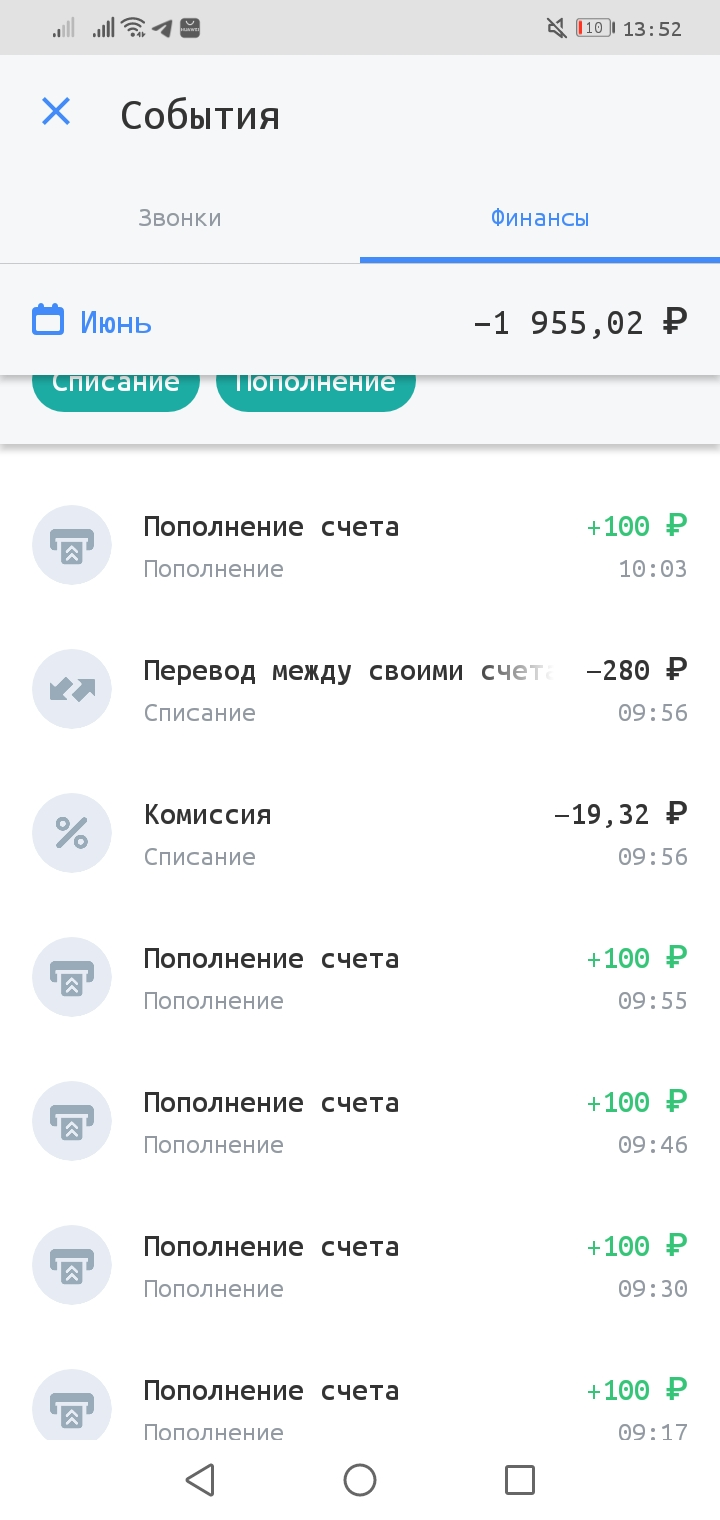Image resolution: width=720 pixels, height=1520 pixels.
Task: Open the 10:03 Пополнение счета entry
Action: pos(360,546)
